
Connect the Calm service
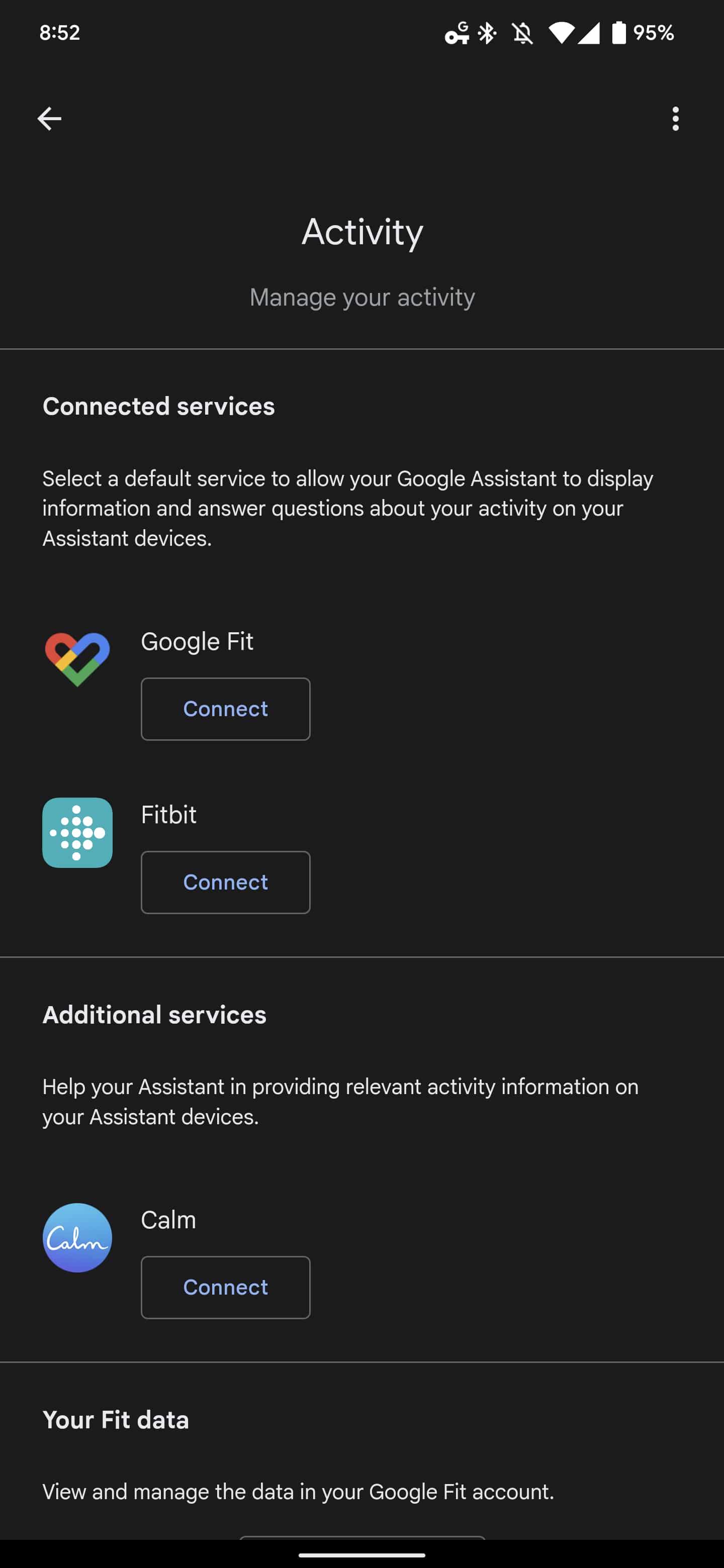pyautogui.click(x=225, y=1287)
